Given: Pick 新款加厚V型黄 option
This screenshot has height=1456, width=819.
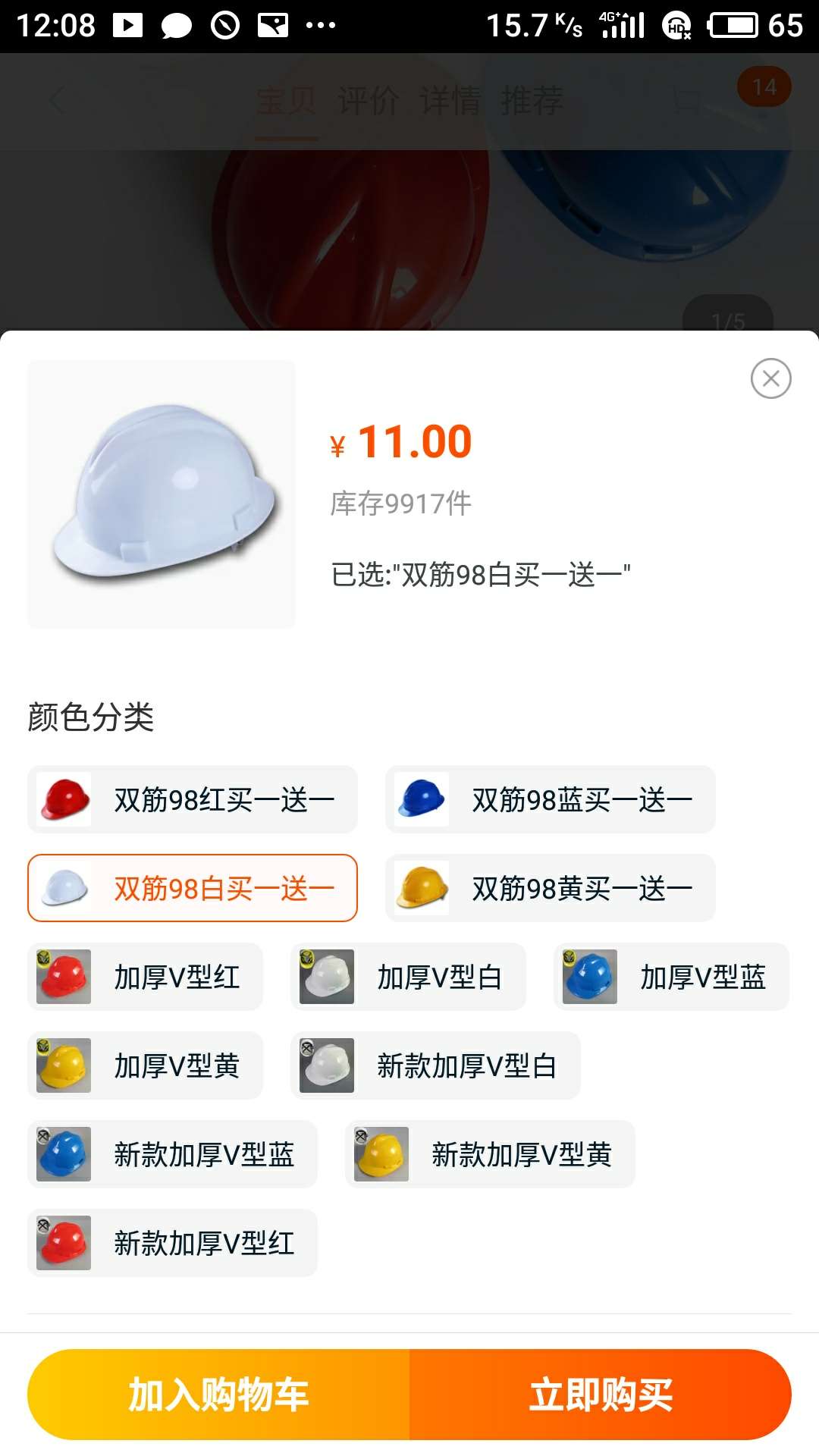Looking at the screenshot, I should pyautogui.click(x=490, y=1154).
